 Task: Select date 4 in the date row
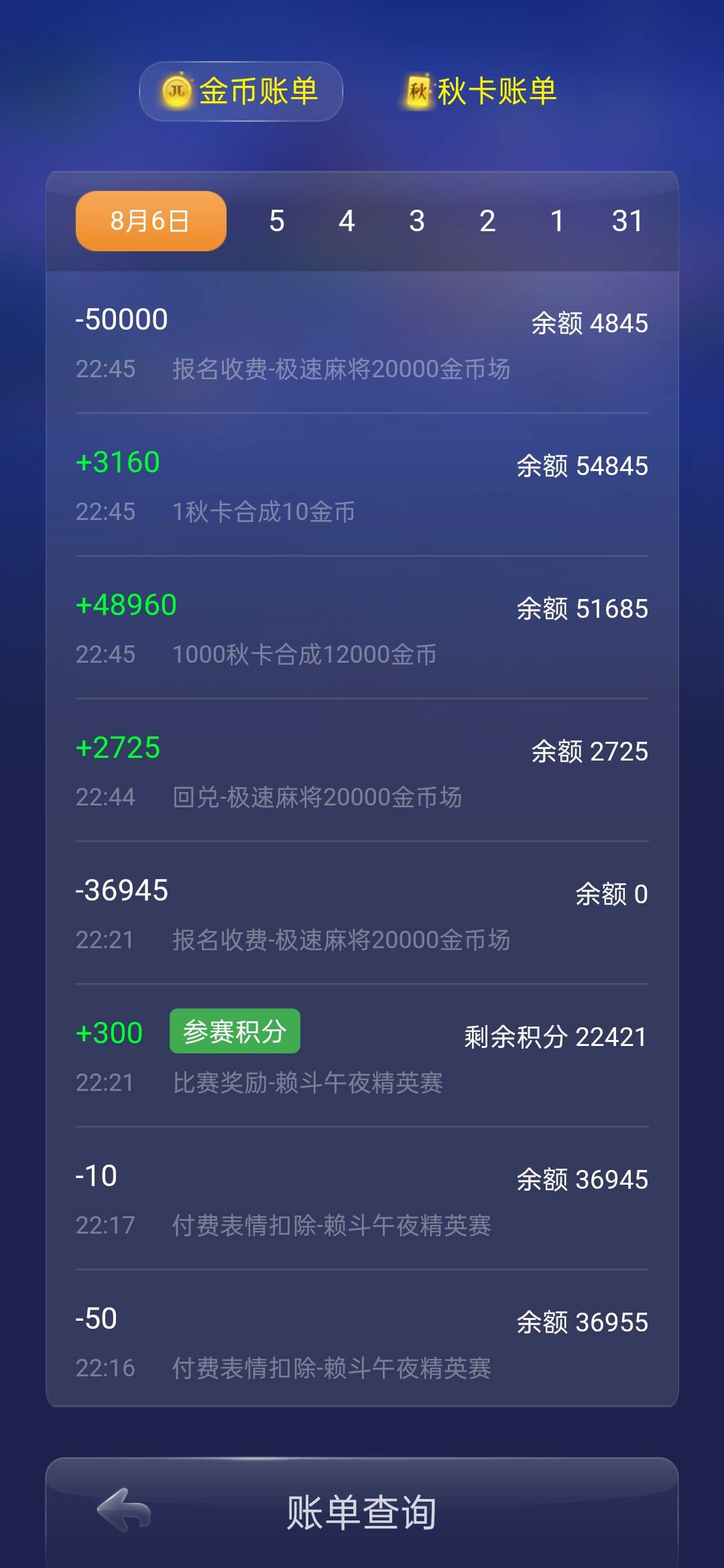coord(347,220)
